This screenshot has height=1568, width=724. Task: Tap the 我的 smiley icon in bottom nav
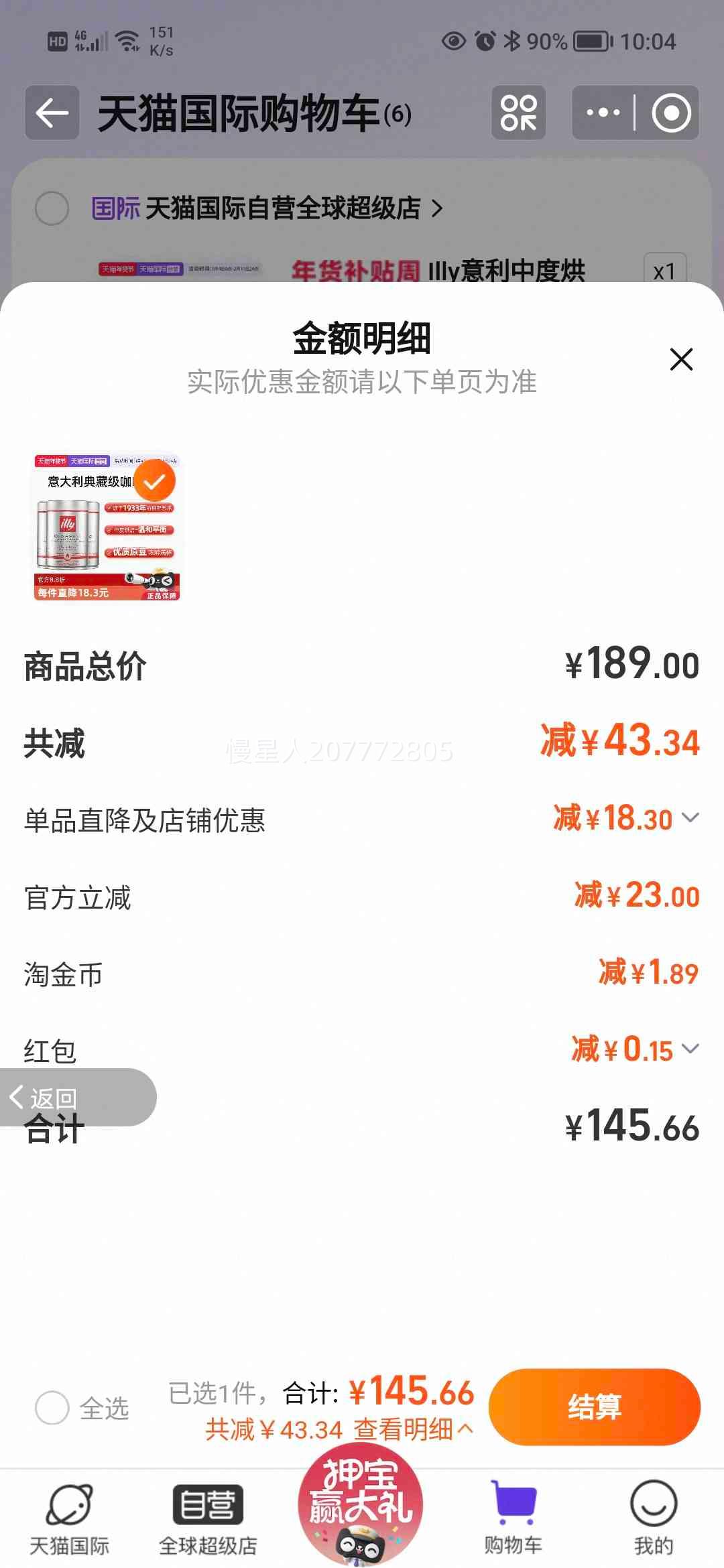pos(654,1508)
